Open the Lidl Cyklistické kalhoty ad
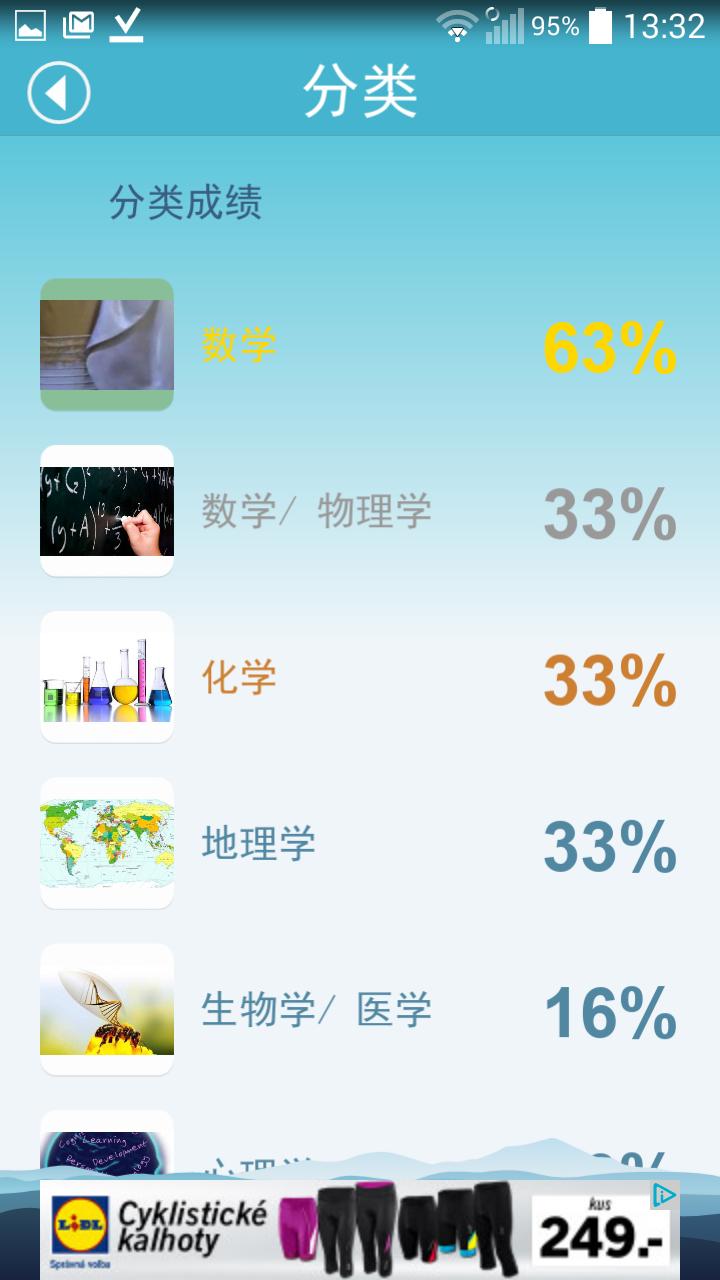The width and height of the screenshot is (720, 1280). tap(340, 1230)
